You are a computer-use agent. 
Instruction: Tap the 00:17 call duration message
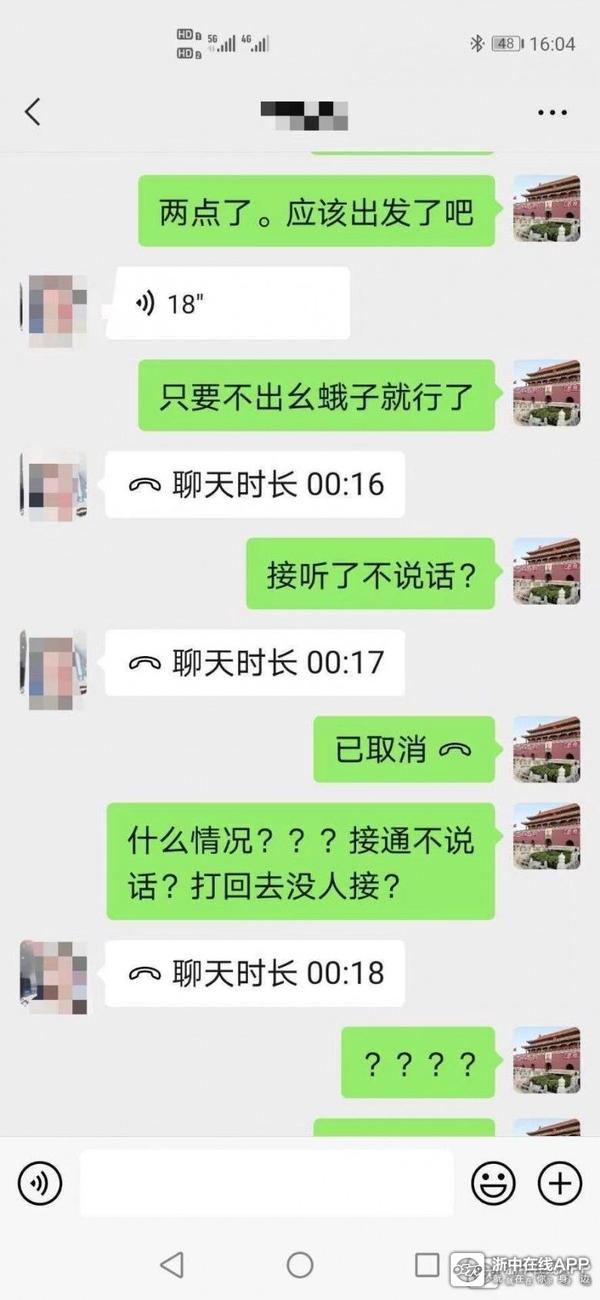pyautogui.click(x=255, y=662)
